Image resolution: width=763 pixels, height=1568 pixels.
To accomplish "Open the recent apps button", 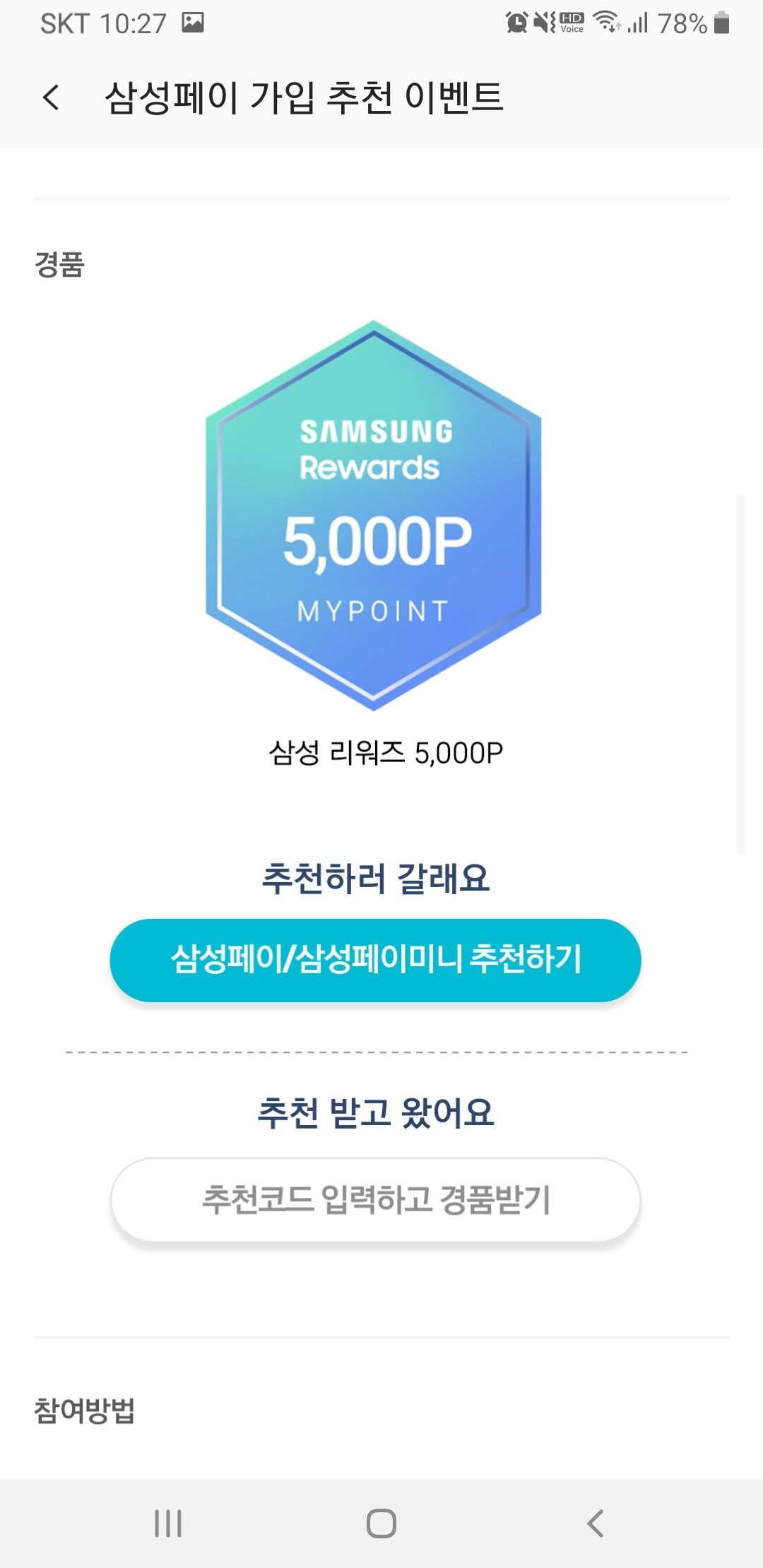I will (168, 1524).
